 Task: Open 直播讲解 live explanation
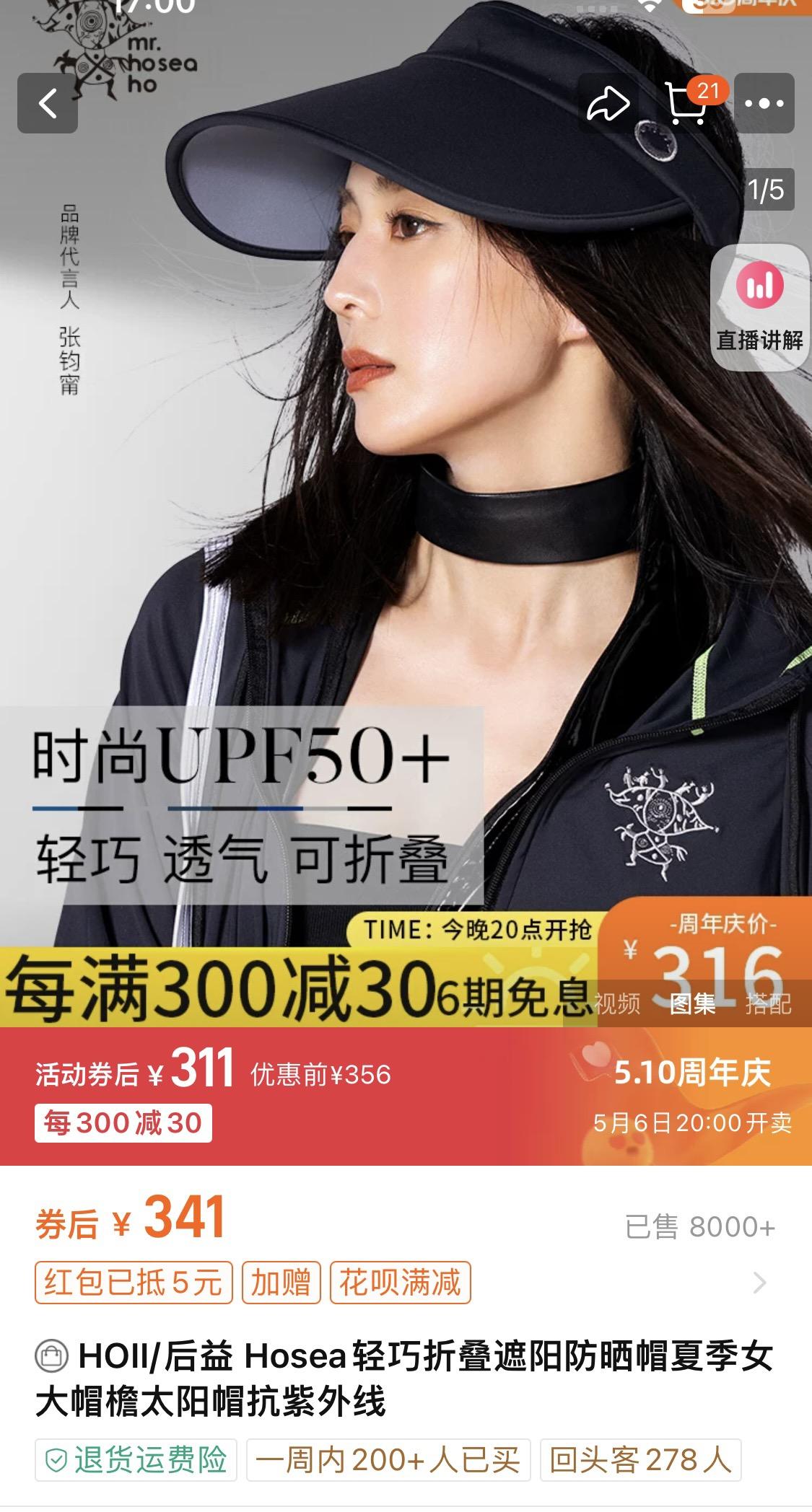[x=759, y=307]
